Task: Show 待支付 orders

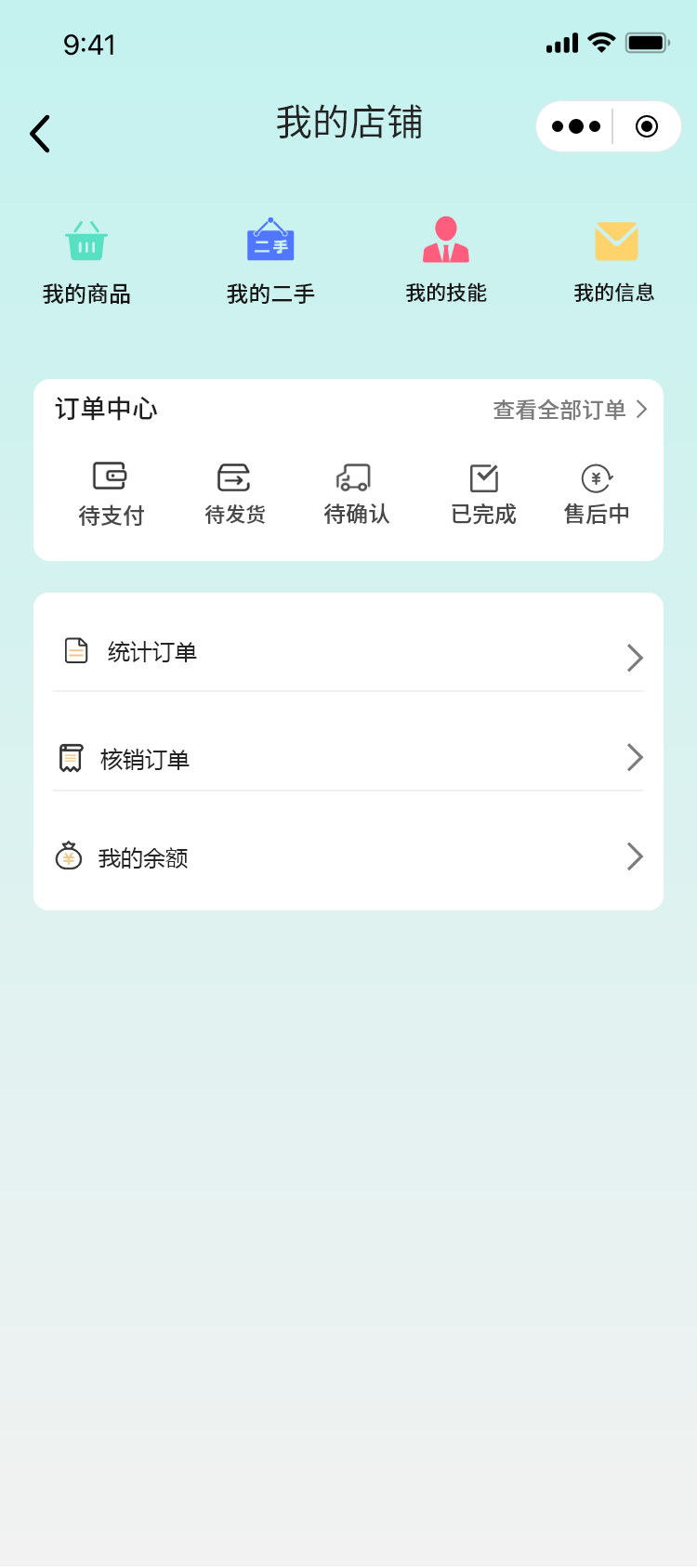Action: click(x=111, y=494)
